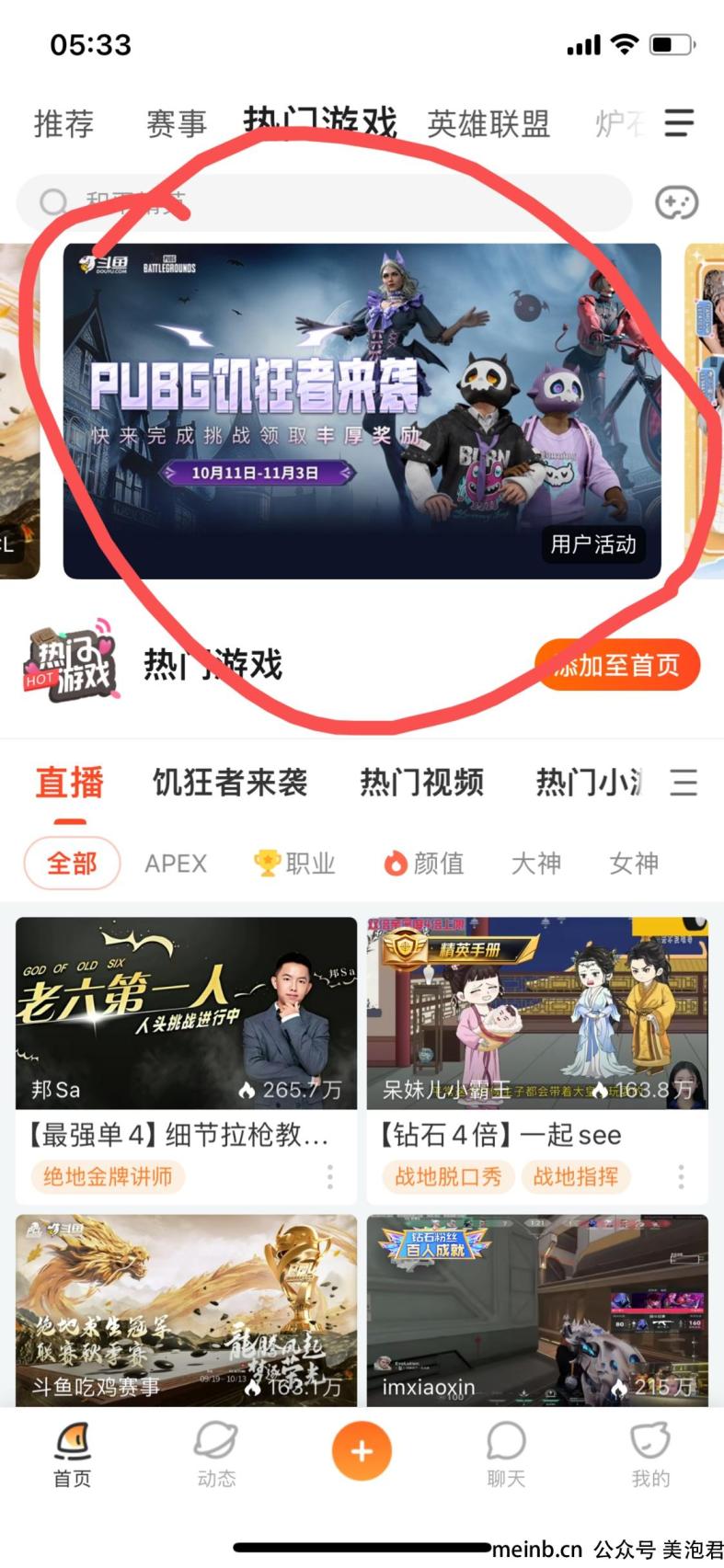This screenshot has width=724, height=1568.
Task: Tap the search box
Action: pos(322,202)
